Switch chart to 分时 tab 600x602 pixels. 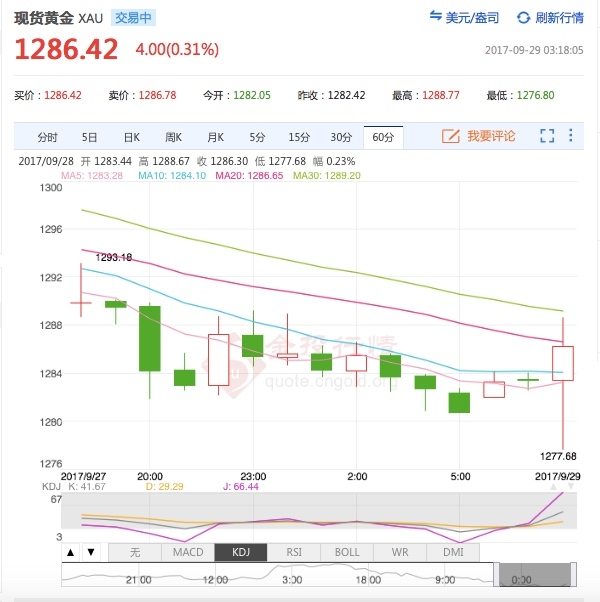[48, 137]
